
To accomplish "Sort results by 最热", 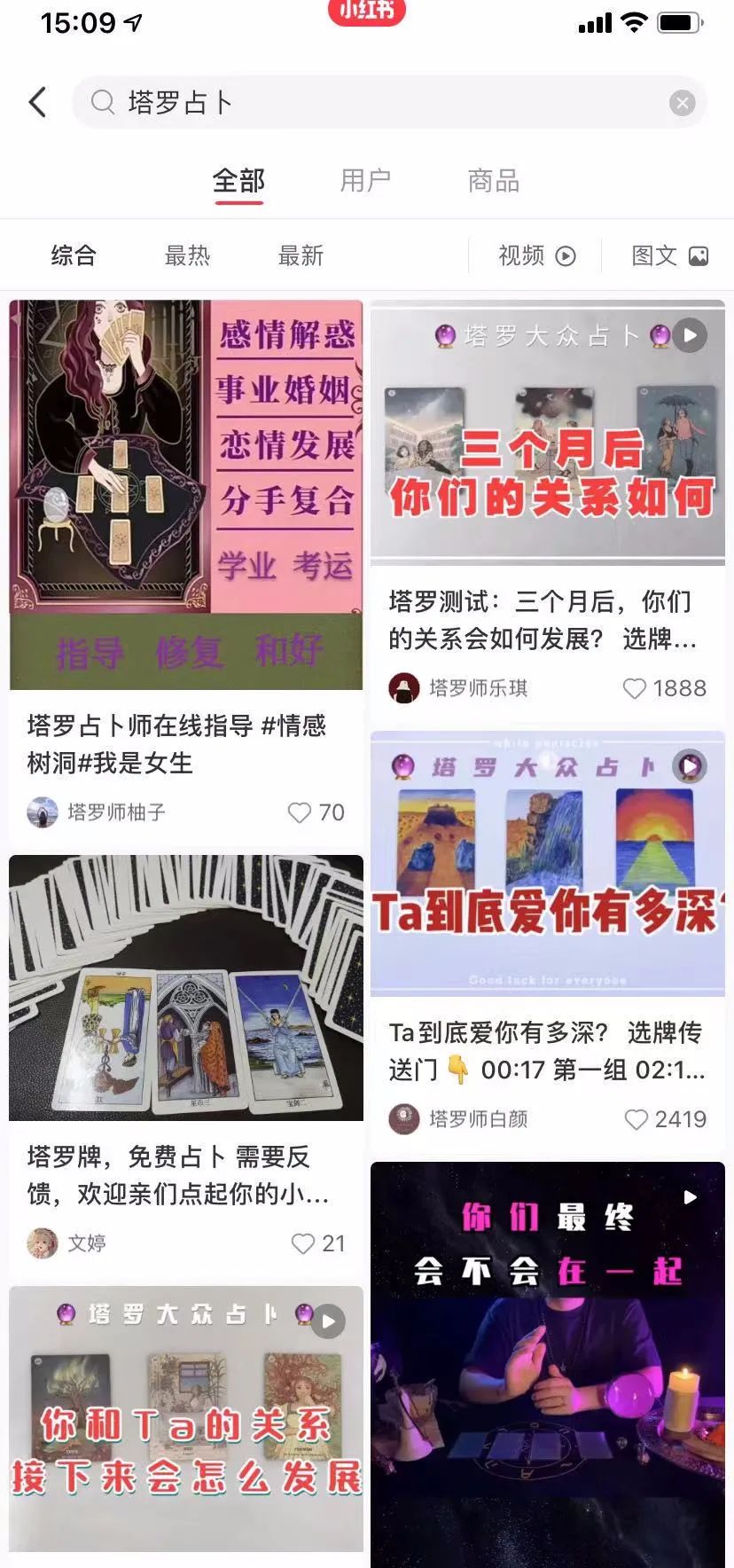I will (x=187, y=256).
